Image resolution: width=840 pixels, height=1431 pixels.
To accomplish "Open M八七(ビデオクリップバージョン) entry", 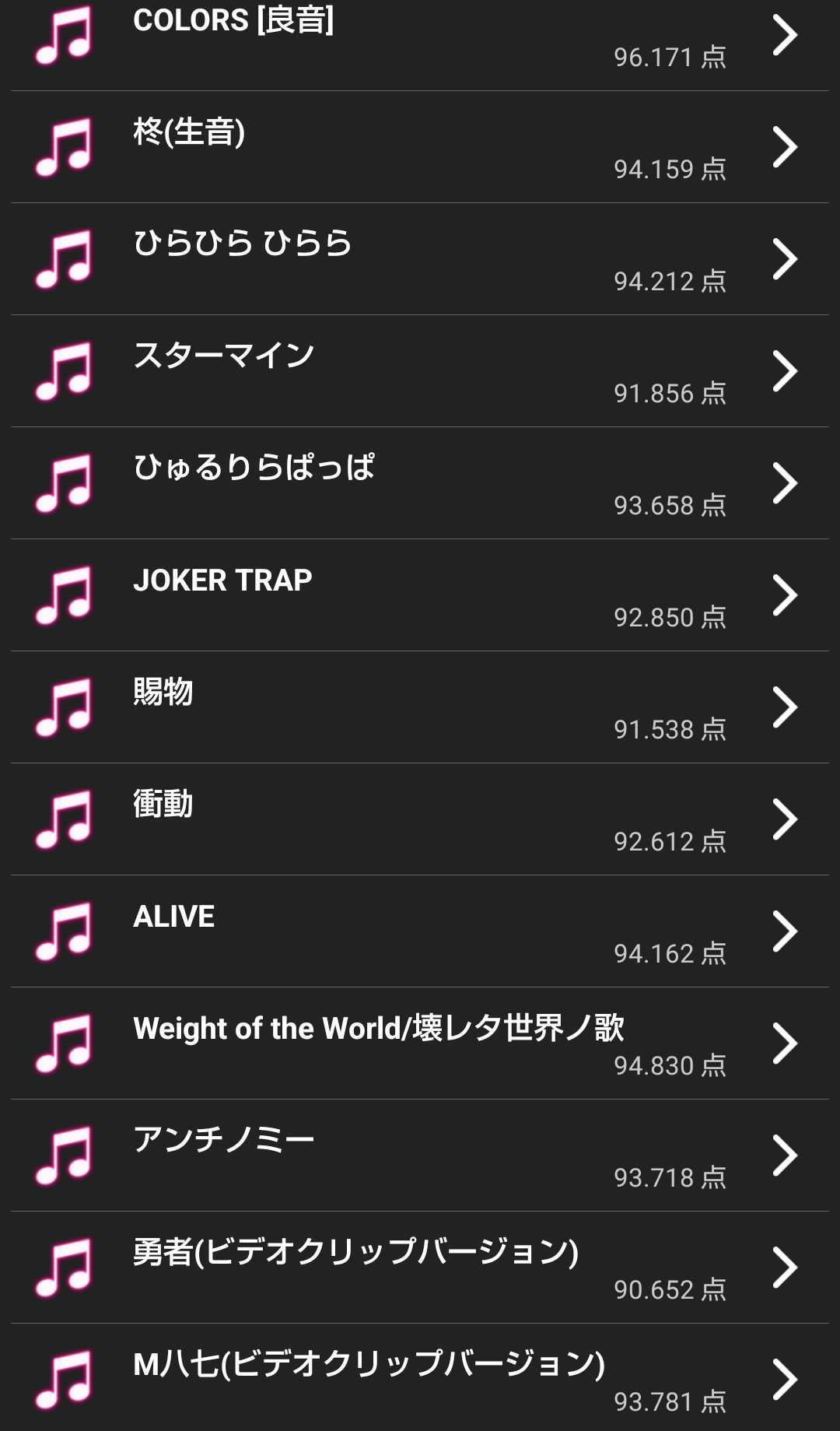I will click(420, 1379).
